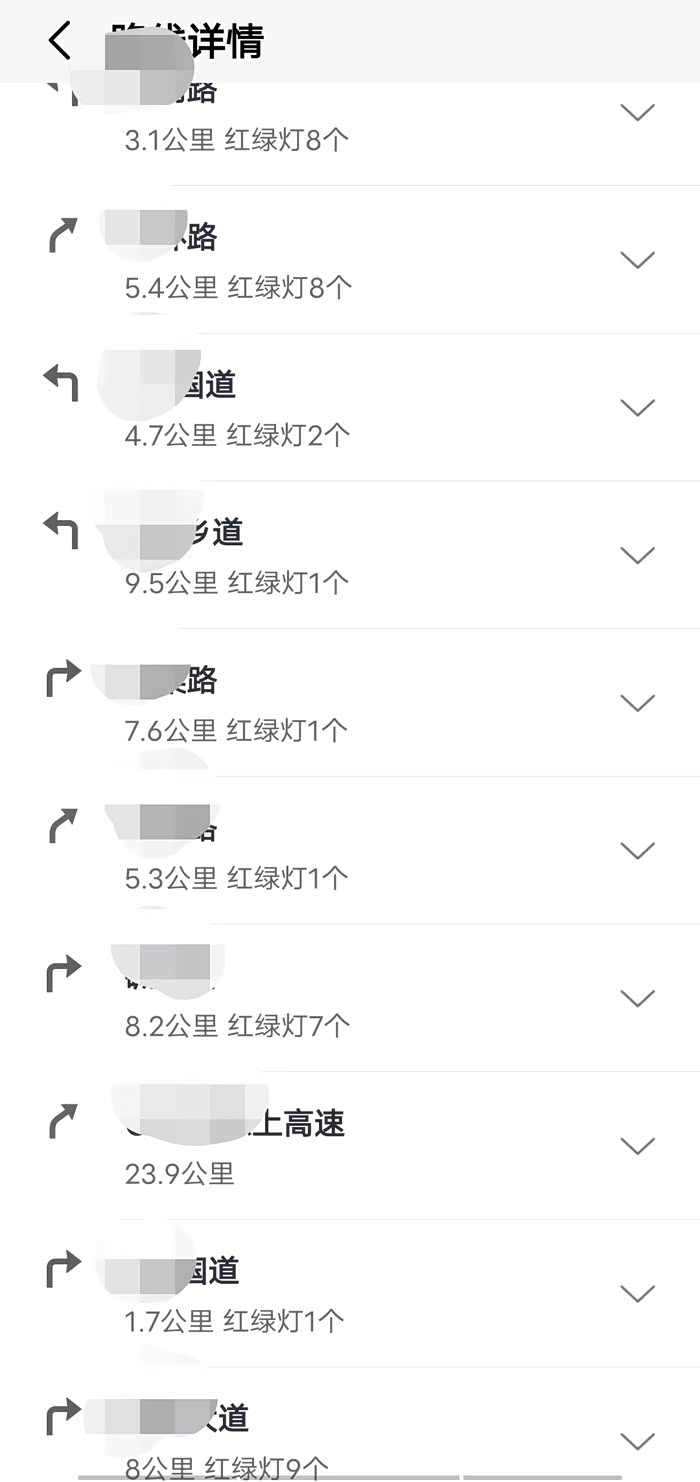Expand the 5.4公里 route step
Screen dimensions: 700x1482
click(x=637, y=260)
